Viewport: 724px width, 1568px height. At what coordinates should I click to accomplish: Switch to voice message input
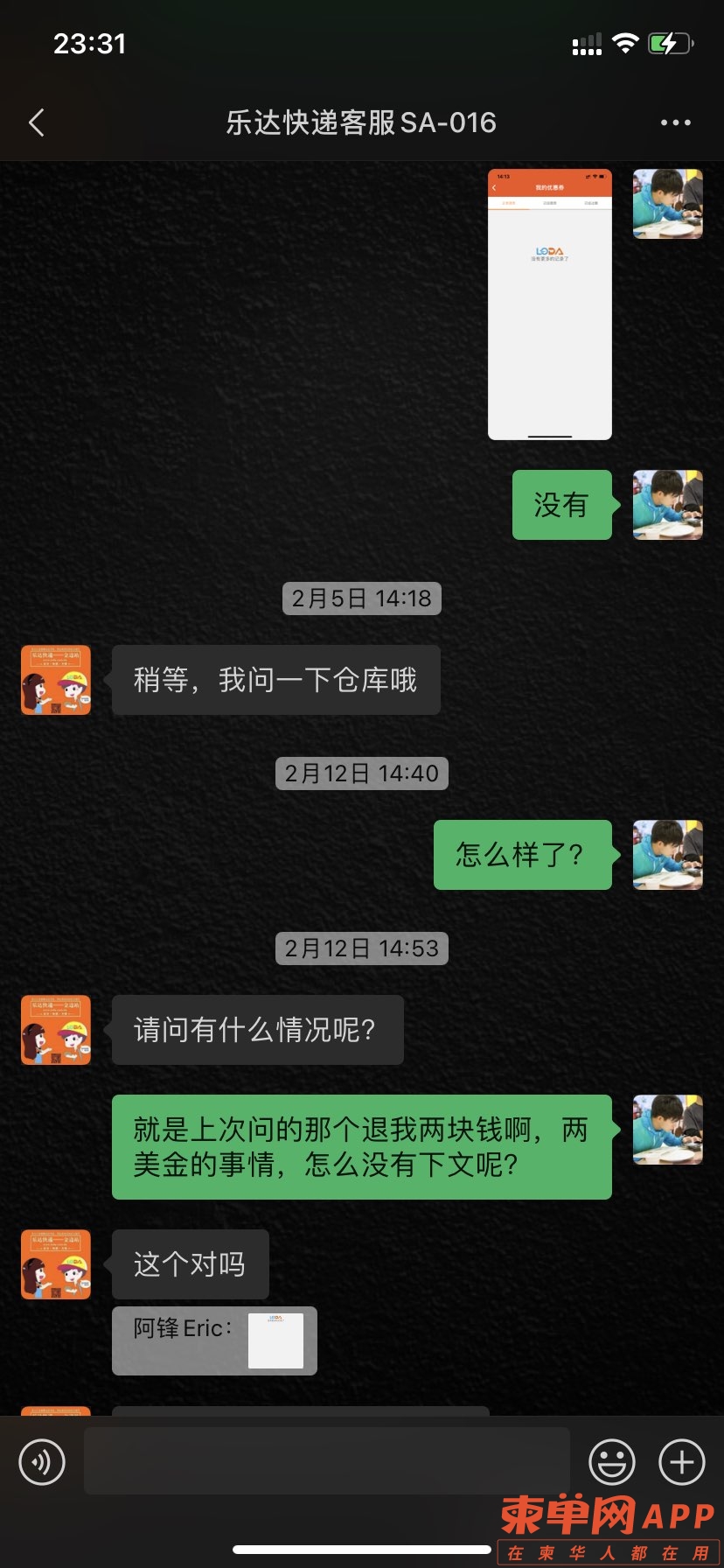click(x=42, y=1461)
